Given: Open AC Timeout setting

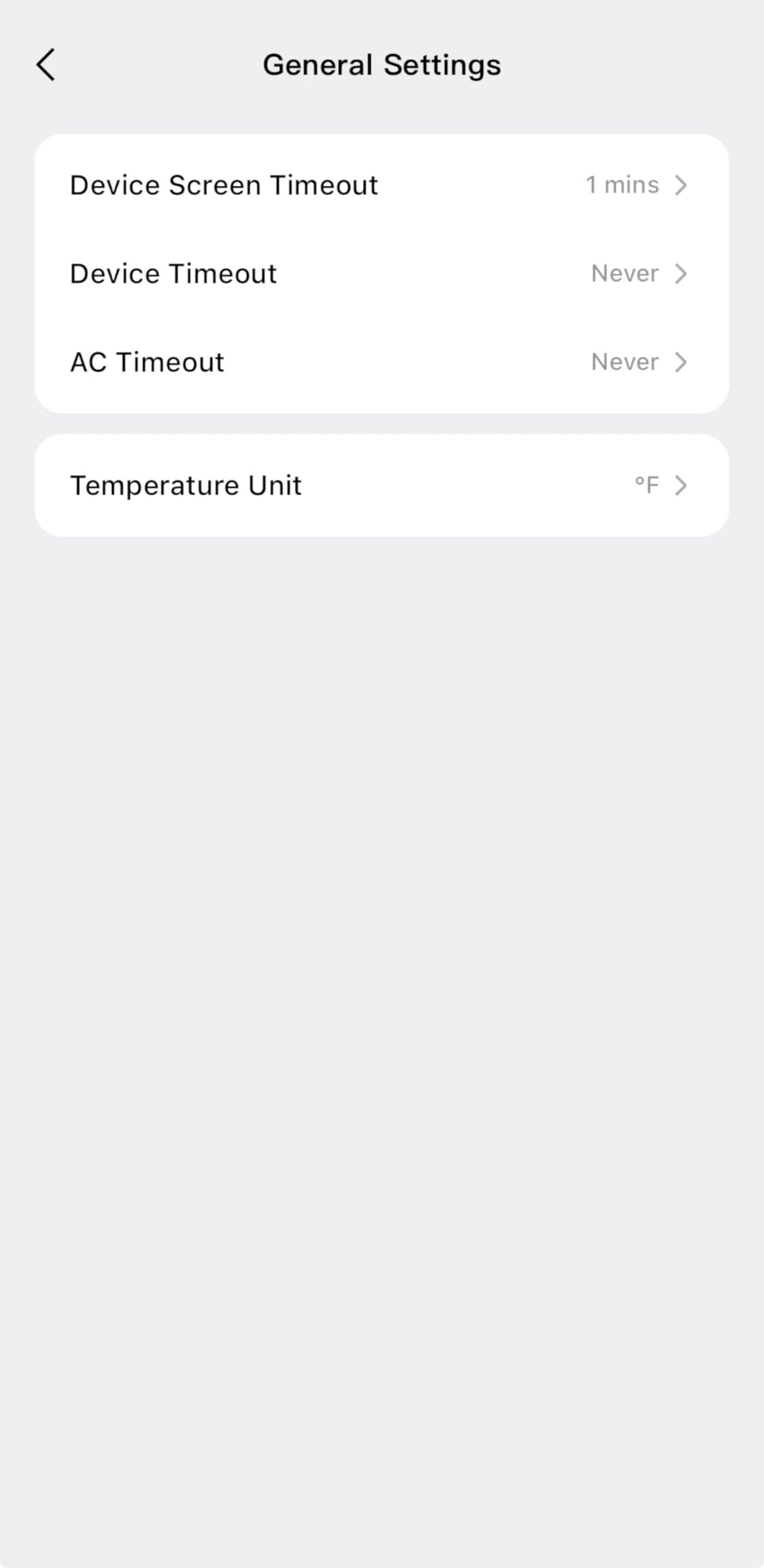Looking at the screenshot, I should coord(382,361).
